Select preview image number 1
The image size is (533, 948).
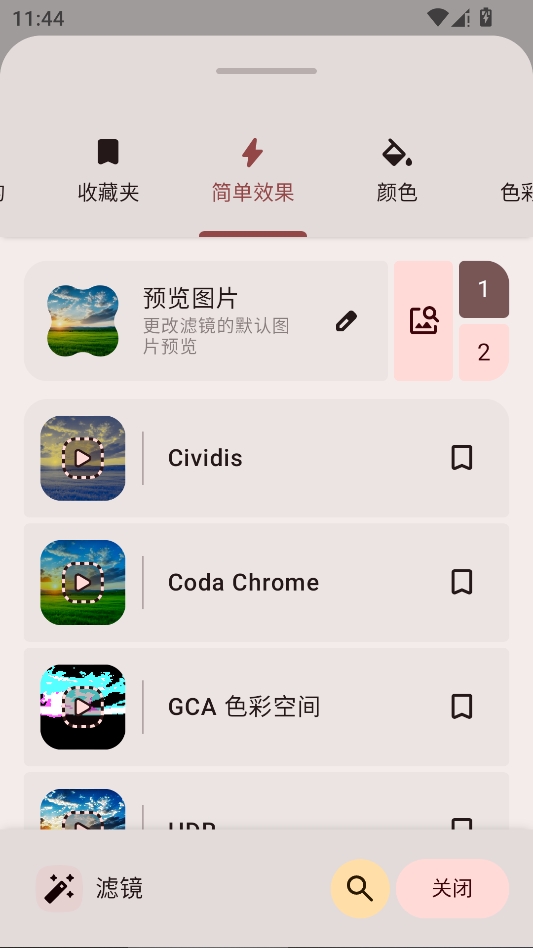(483, 290)
